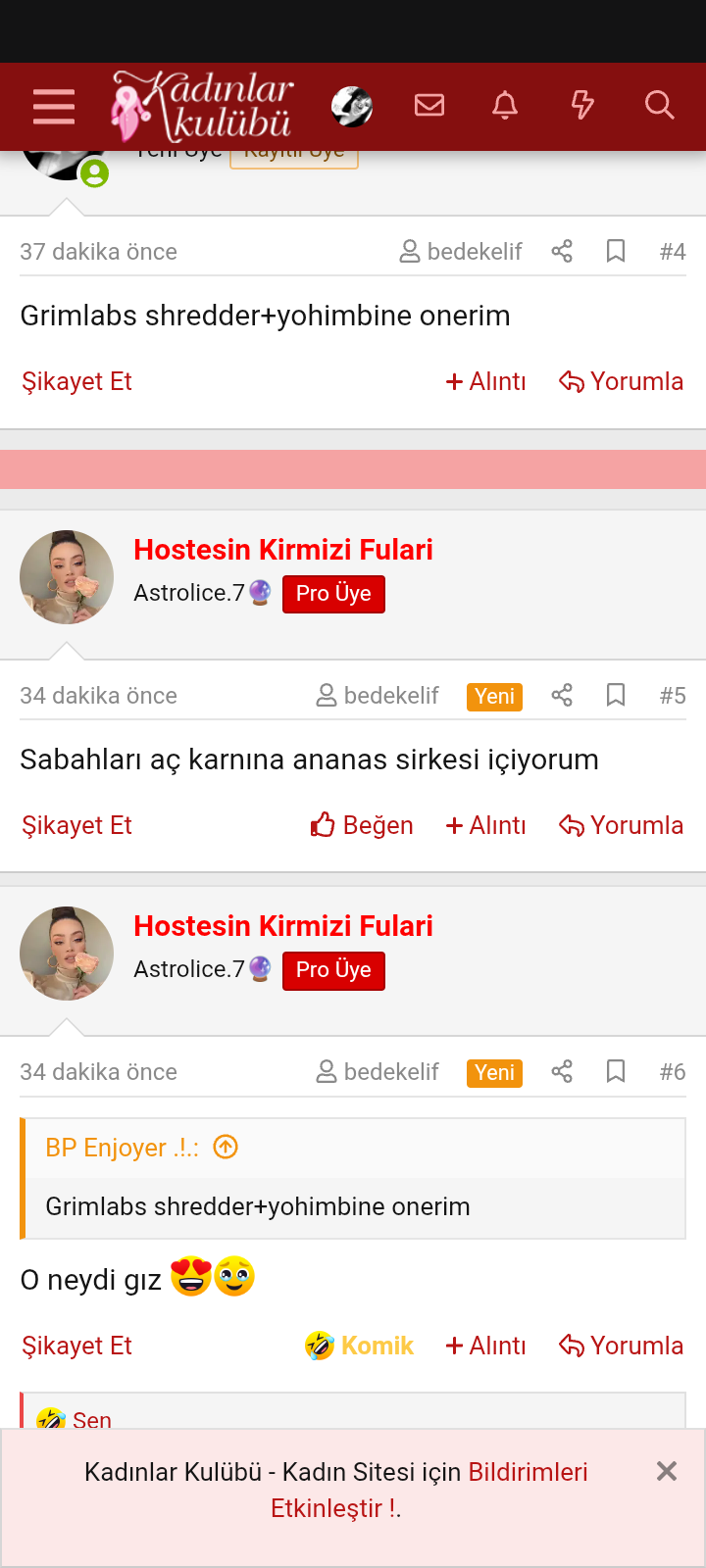The width and height of the screenshot is (706, 1568).
Task: Open the messages envelope icon
Action: [x=429, y=105]
